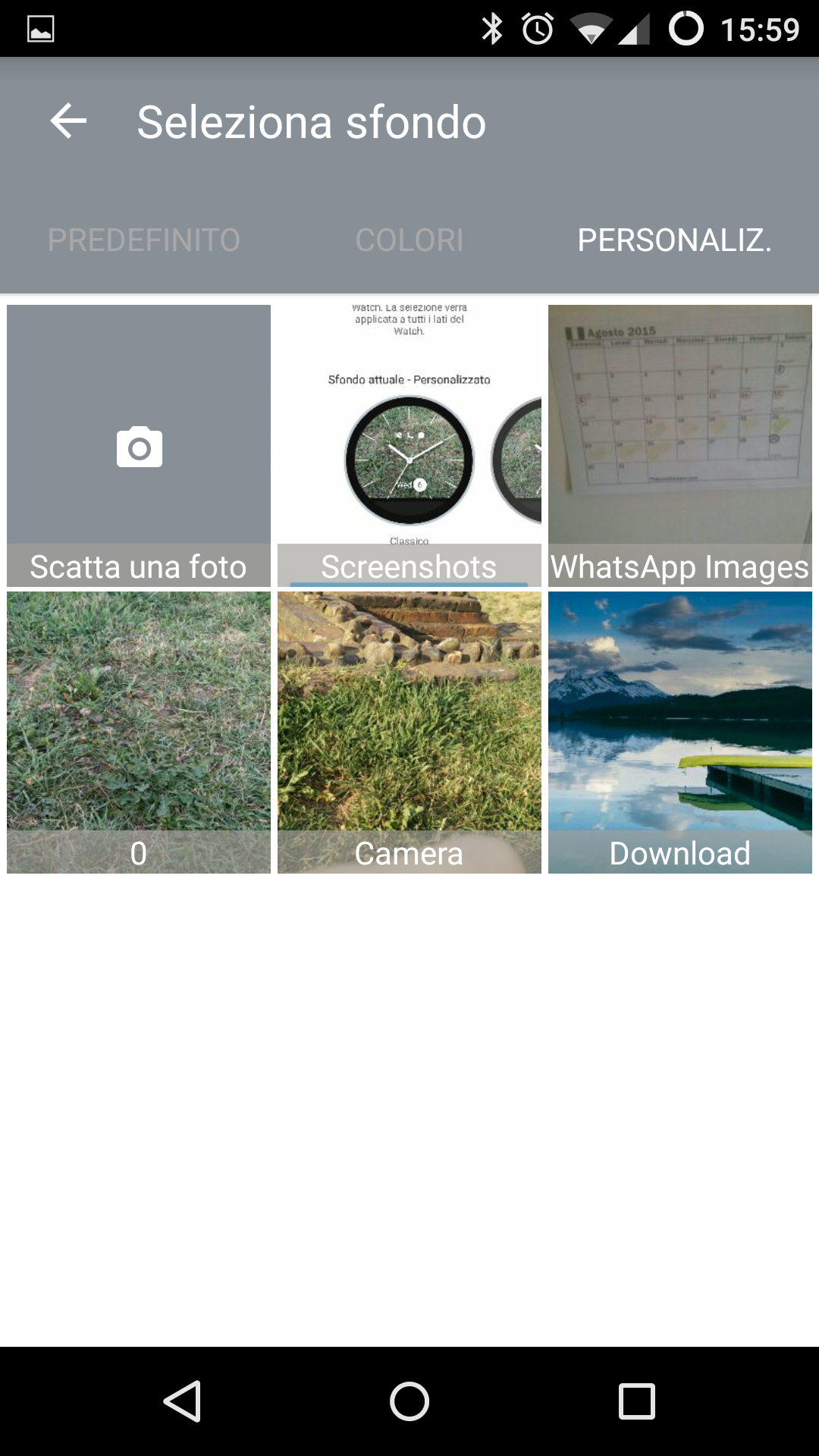Open the WhatsApp Images folder
Viewport: 819px width, 1456px height.
click(x=680, y=446)
